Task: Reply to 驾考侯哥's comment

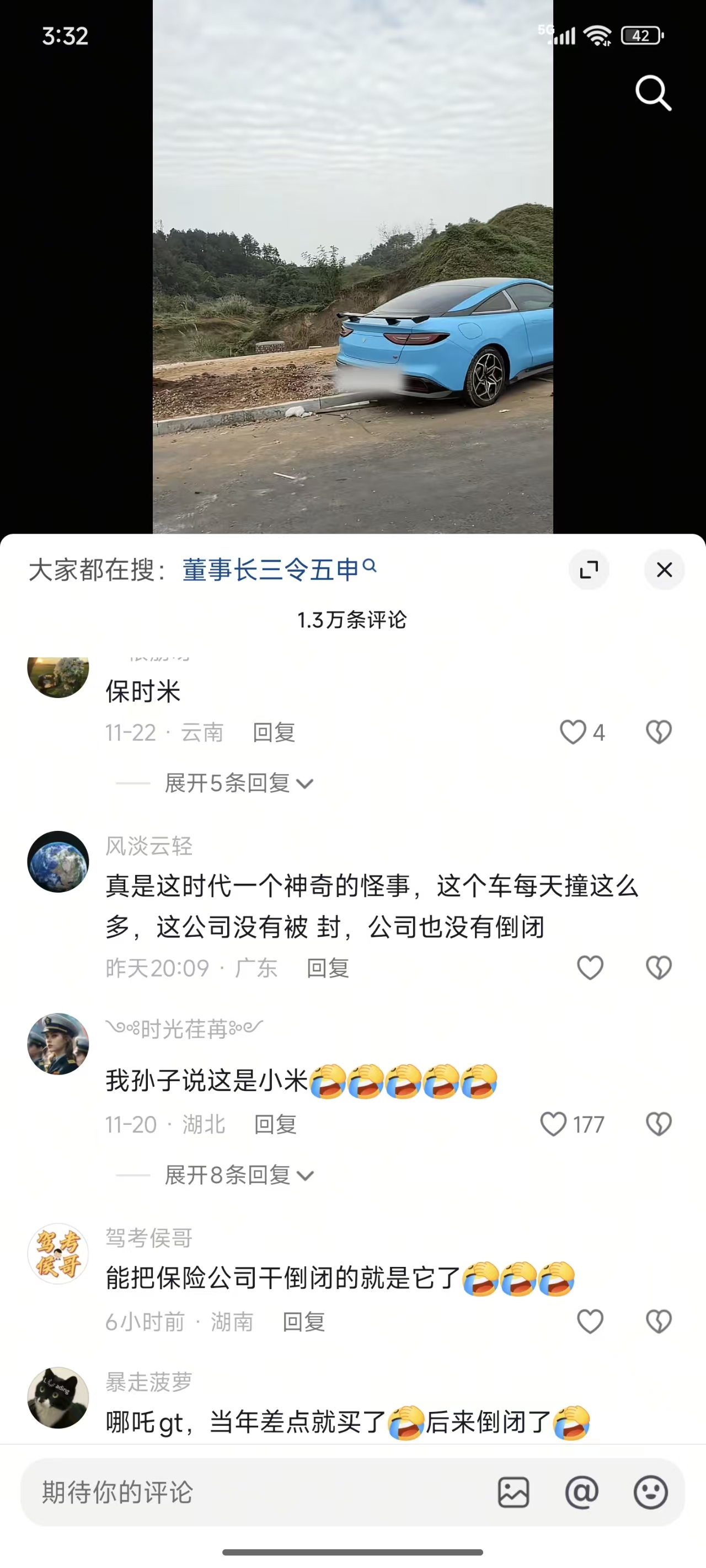Action: point(303,1322)
